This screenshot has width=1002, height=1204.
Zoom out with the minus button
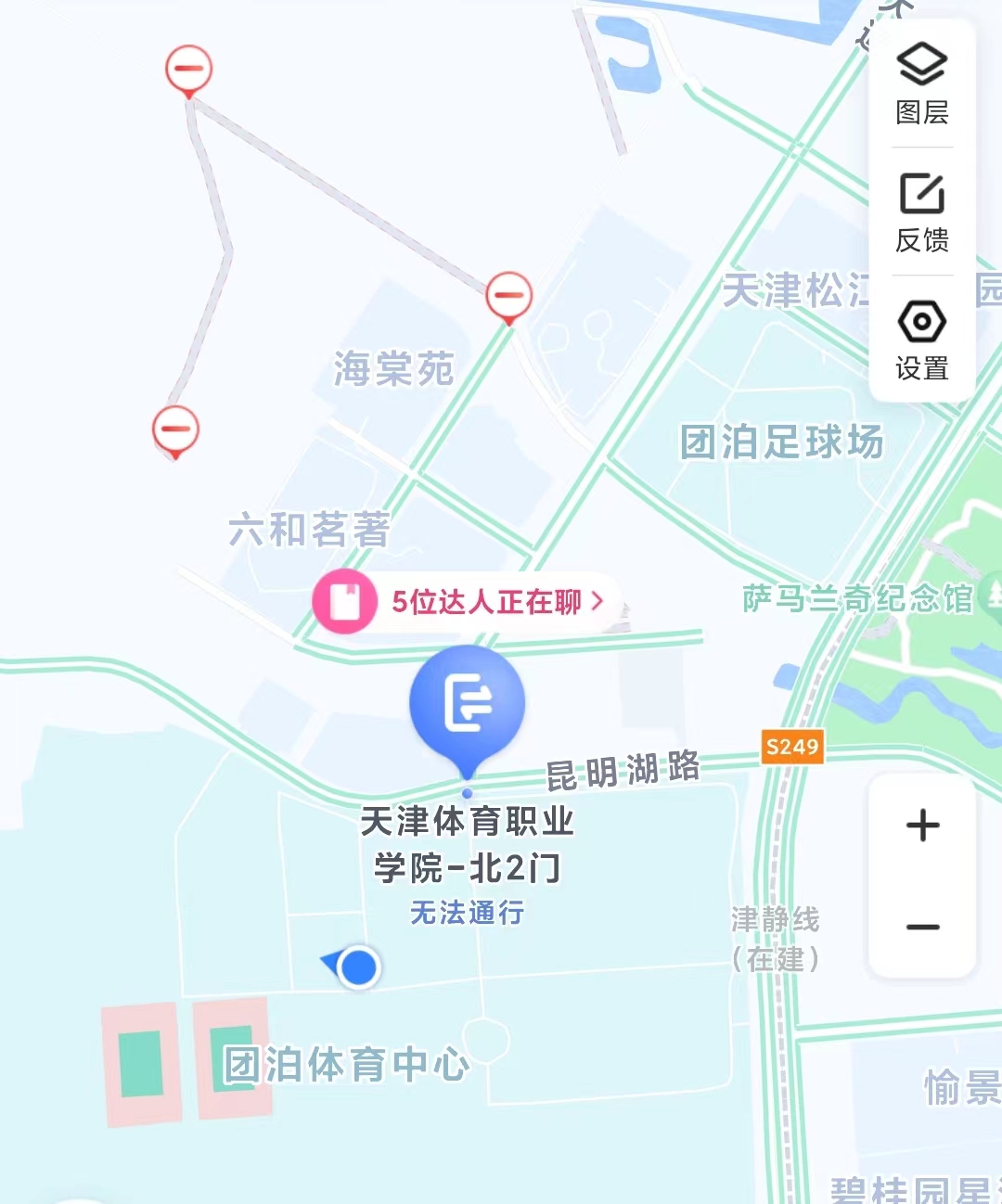pos(922,927)
